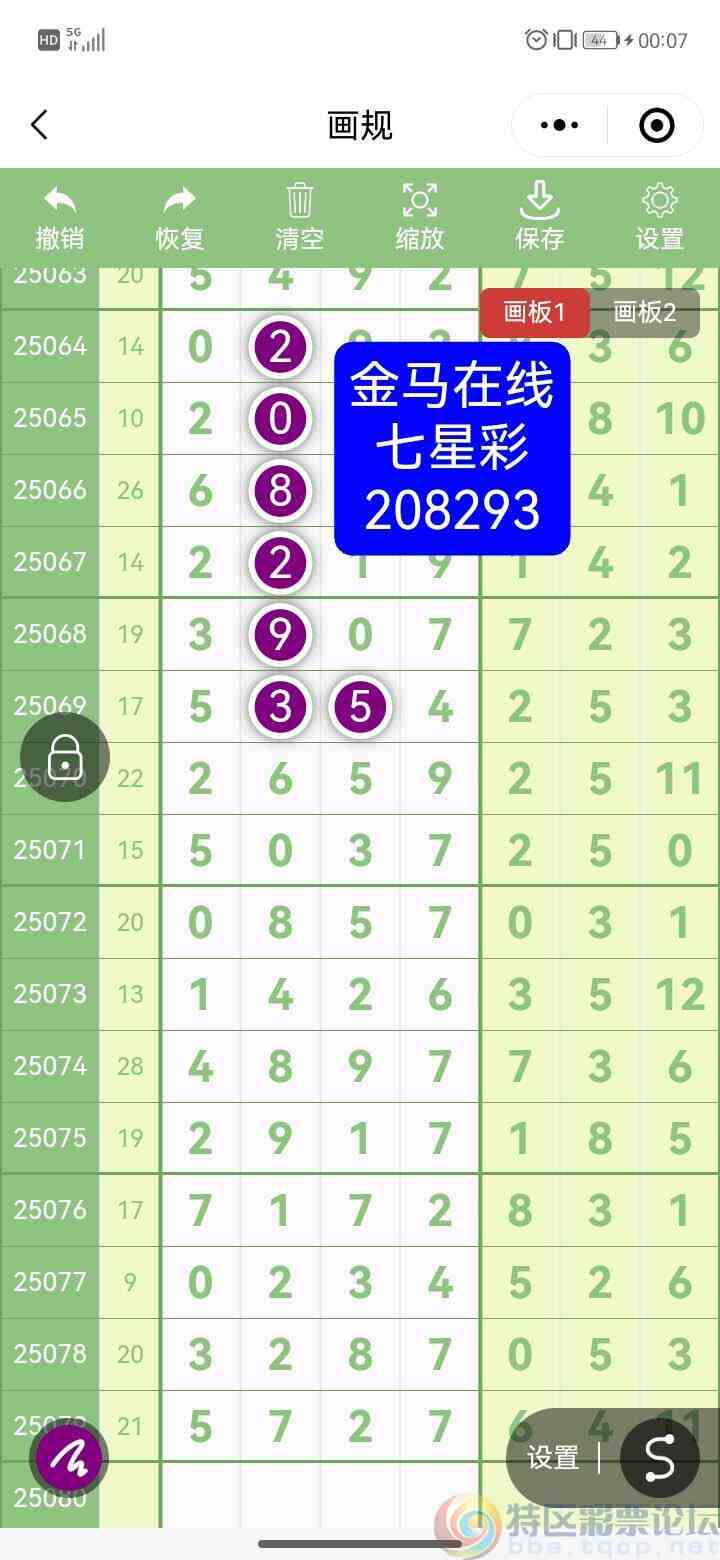Tap the bottom 设置 button
720x1560 pixels.
(x=553, y=1459)
